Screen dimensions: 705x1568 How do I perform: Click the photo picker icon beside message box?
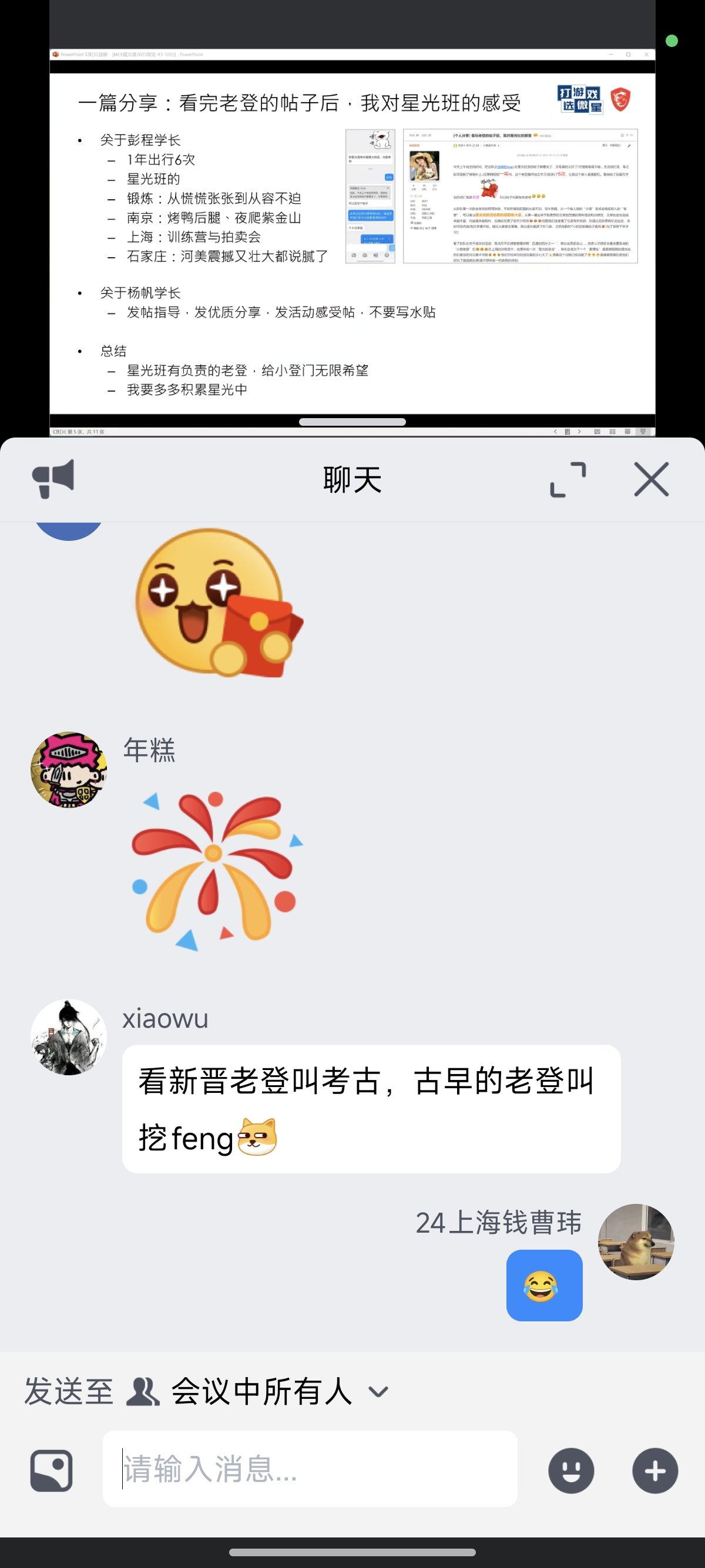pos(52,1470)
